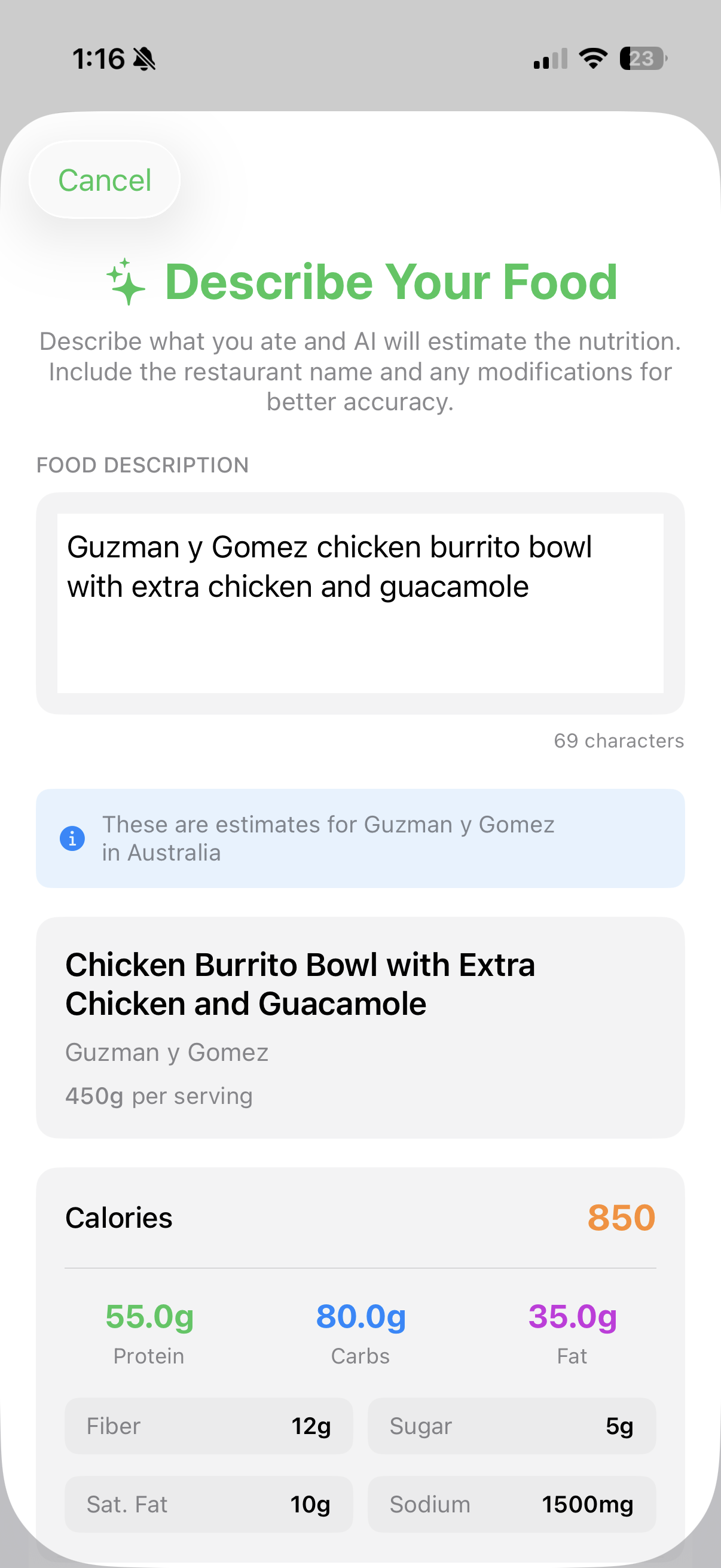Tap the battery indicator showing 23

coord(641,58)
